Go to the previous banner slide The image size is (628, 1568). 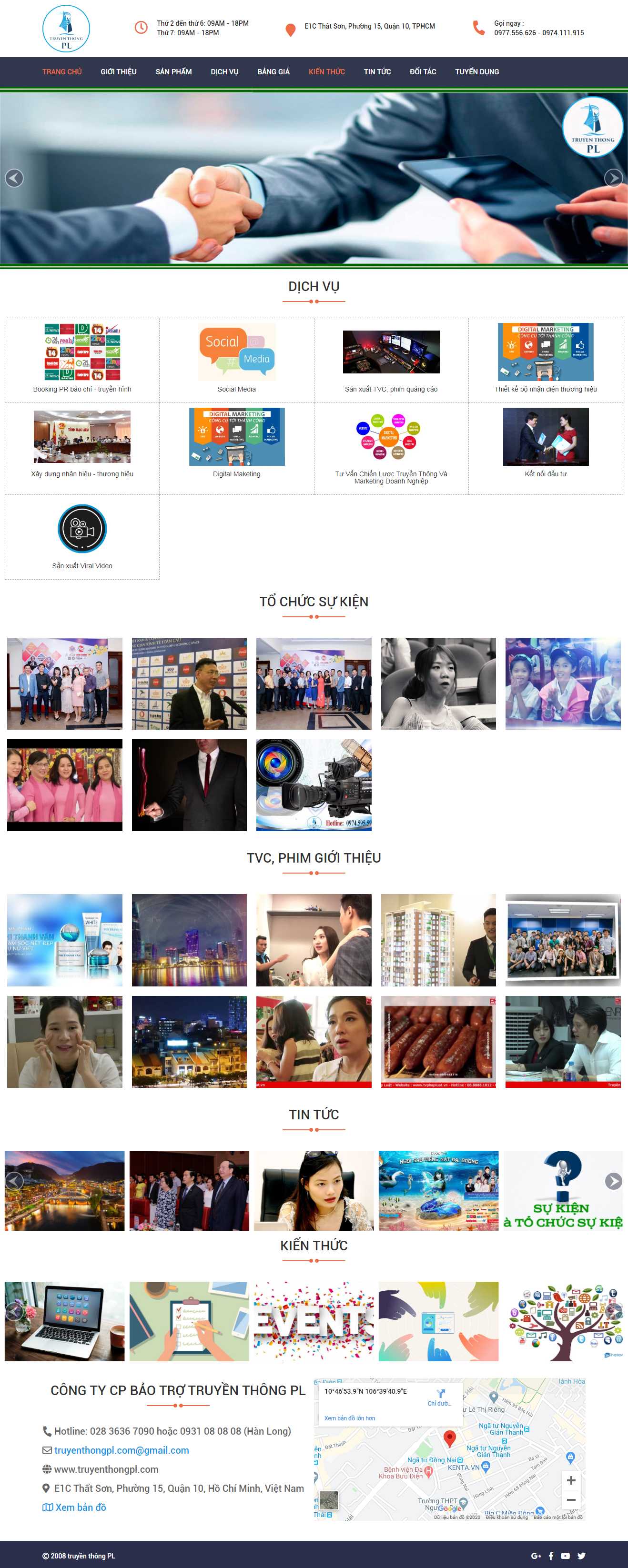coord(14,178)
